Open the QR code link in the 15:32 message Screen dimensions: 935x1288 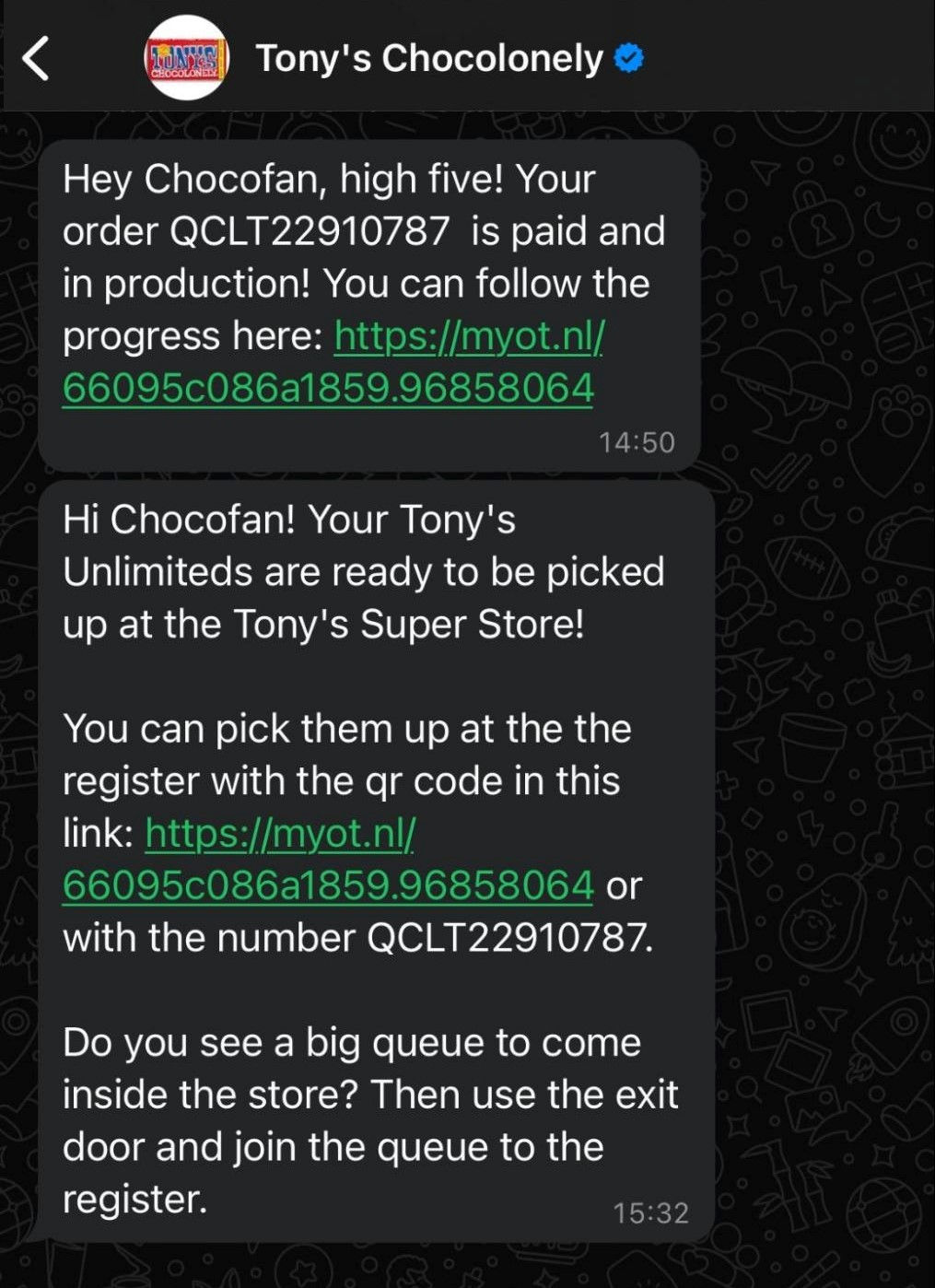click(x=327, y=884)
